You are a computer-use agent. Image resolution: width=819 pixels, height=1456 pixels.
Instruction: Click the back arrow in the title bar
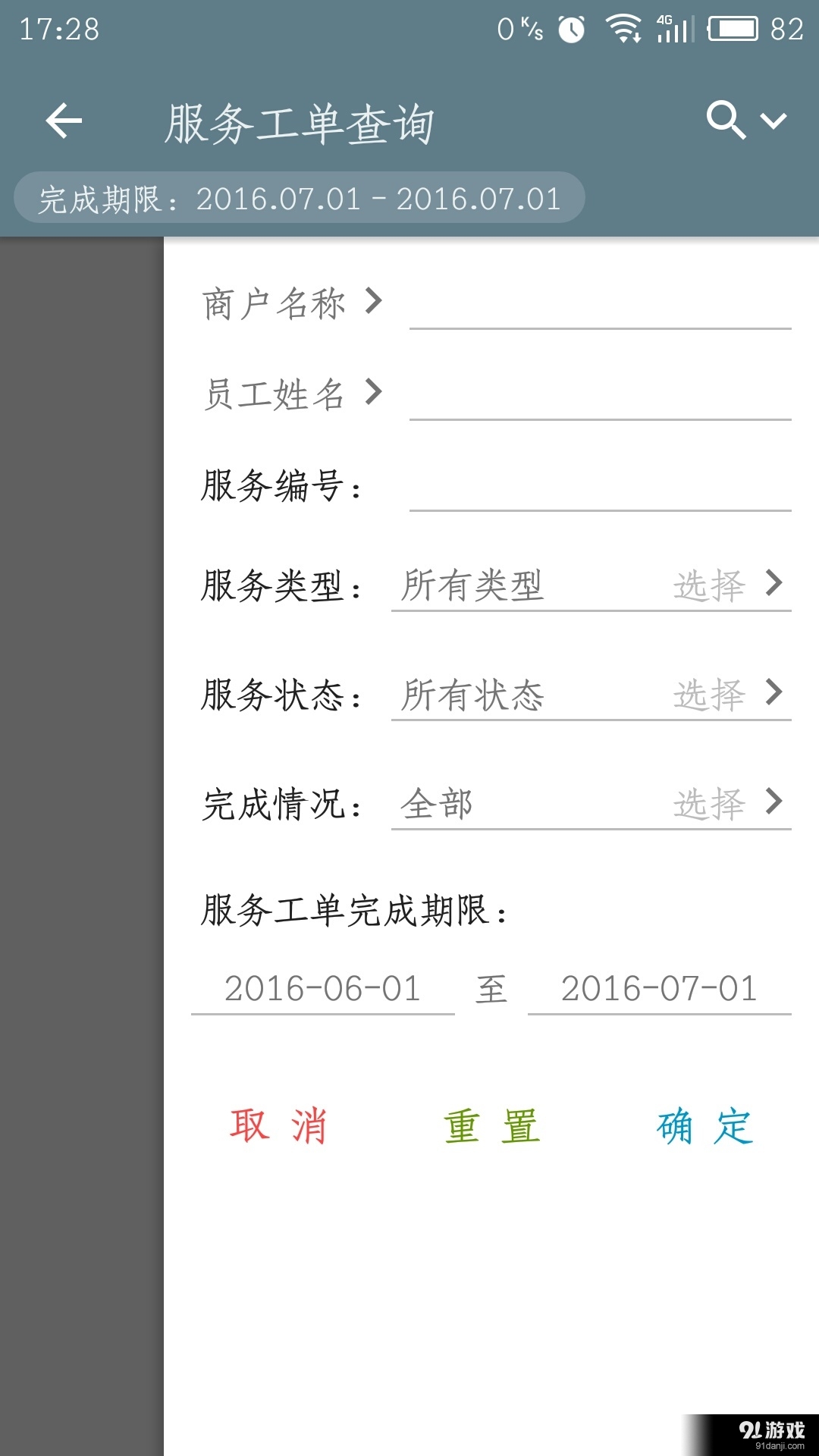tap(64, 121)
